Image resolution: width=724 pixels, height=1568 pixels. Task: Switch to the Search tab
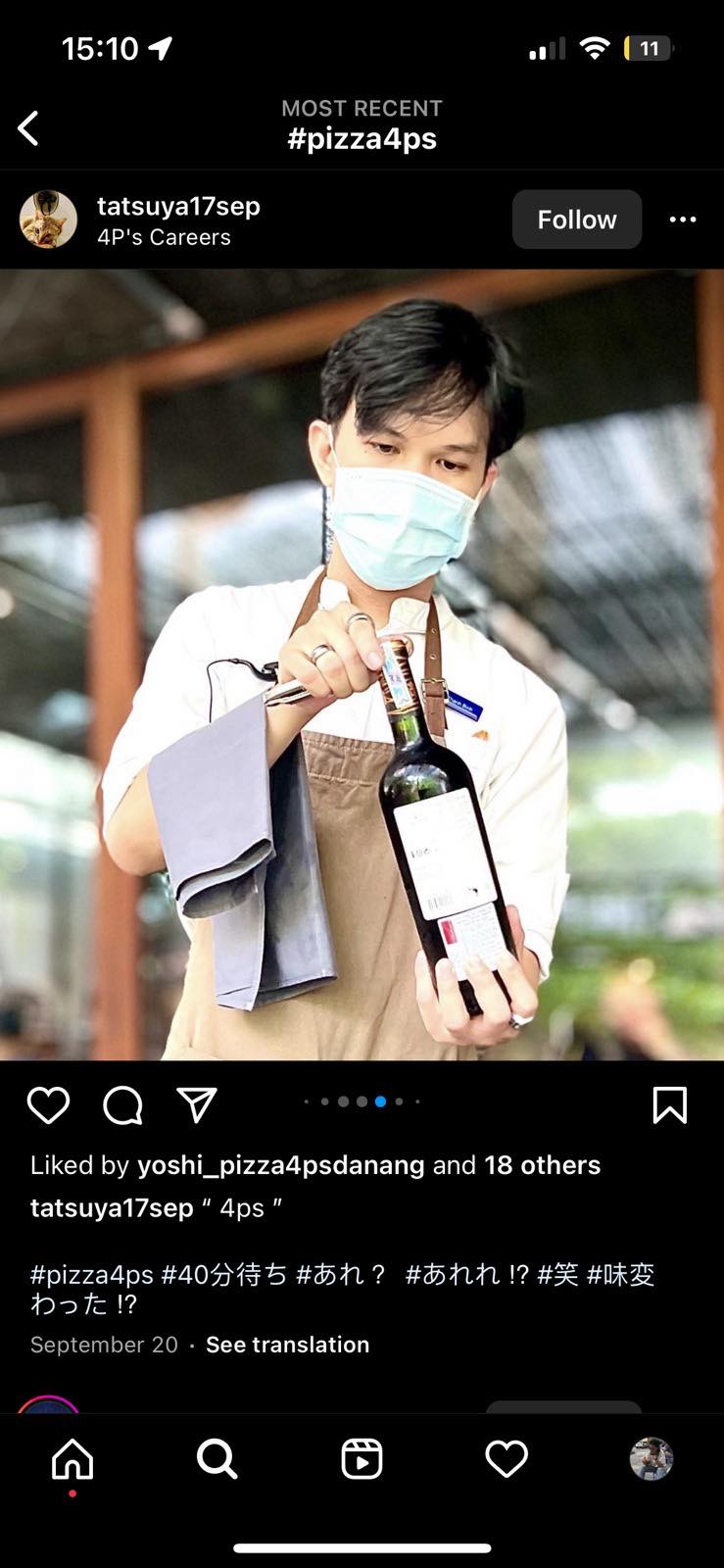tap(217, 1459)
